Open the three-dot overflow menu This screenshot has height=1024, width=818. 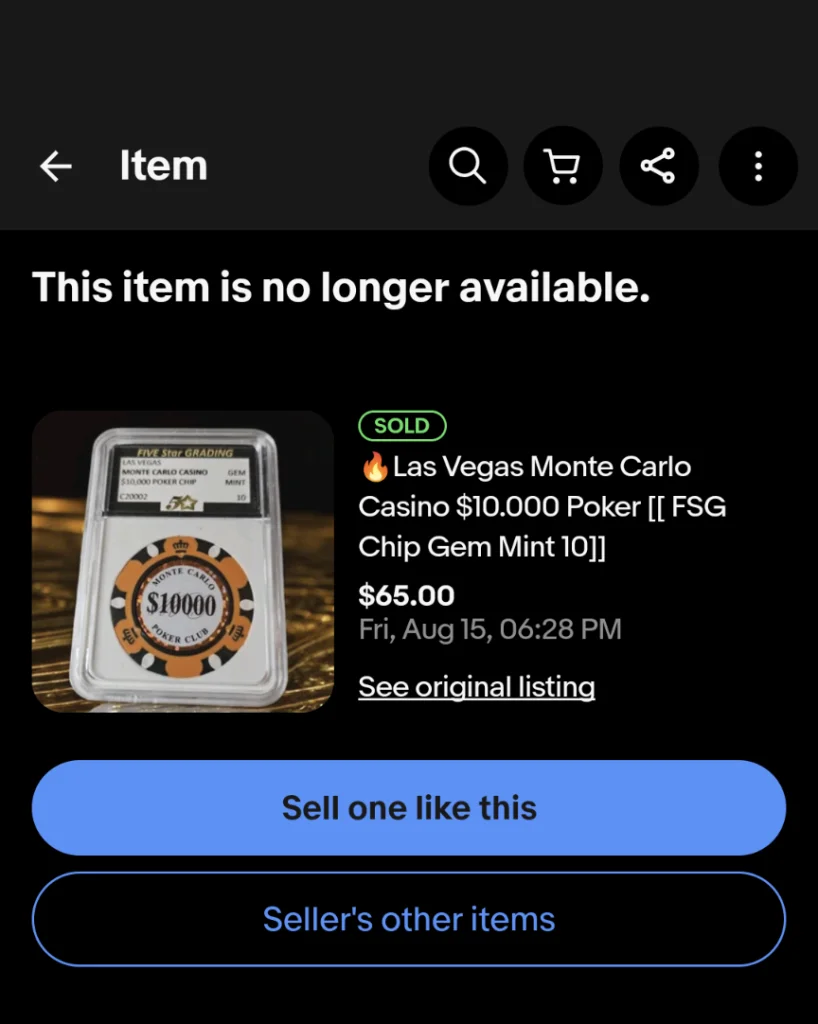pos(758,166)
